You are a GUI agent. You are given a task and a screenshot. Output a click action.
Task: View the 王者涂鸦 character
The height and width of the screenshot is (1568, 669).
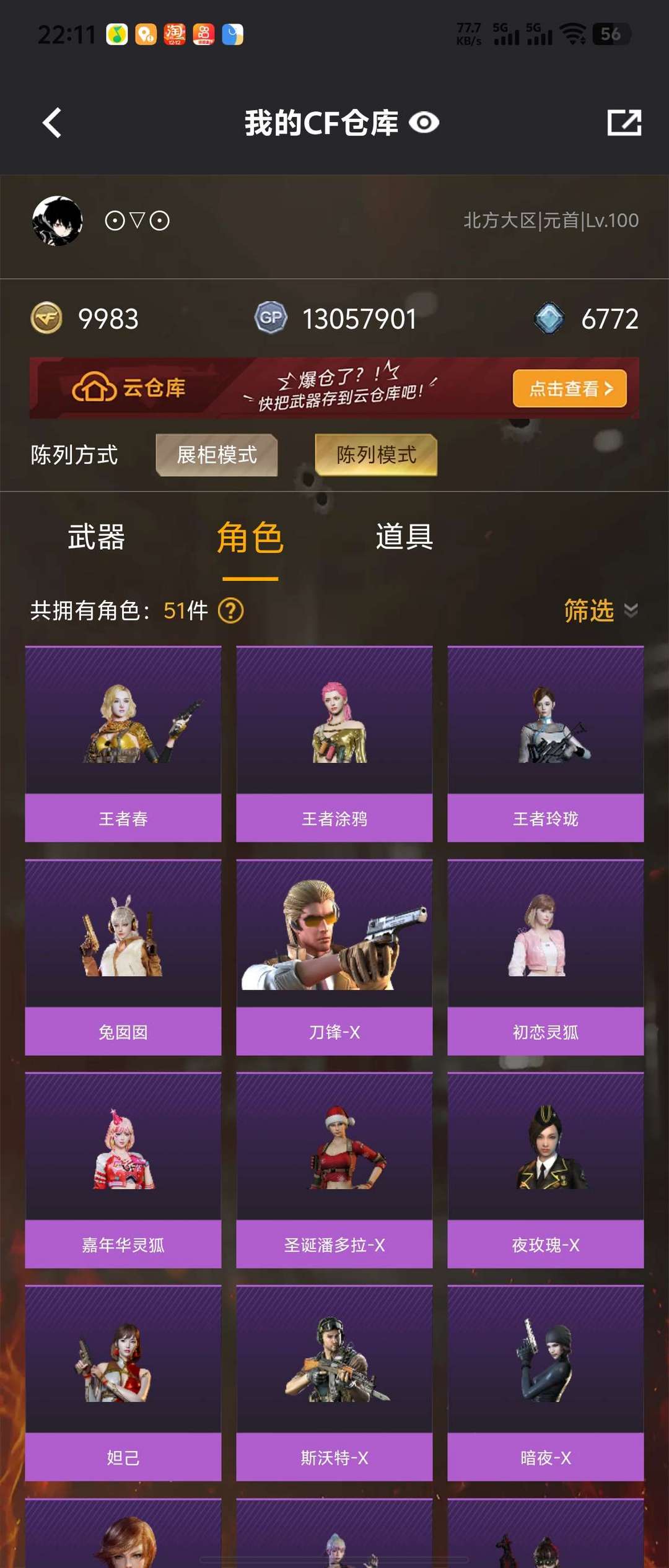(334, 743)
